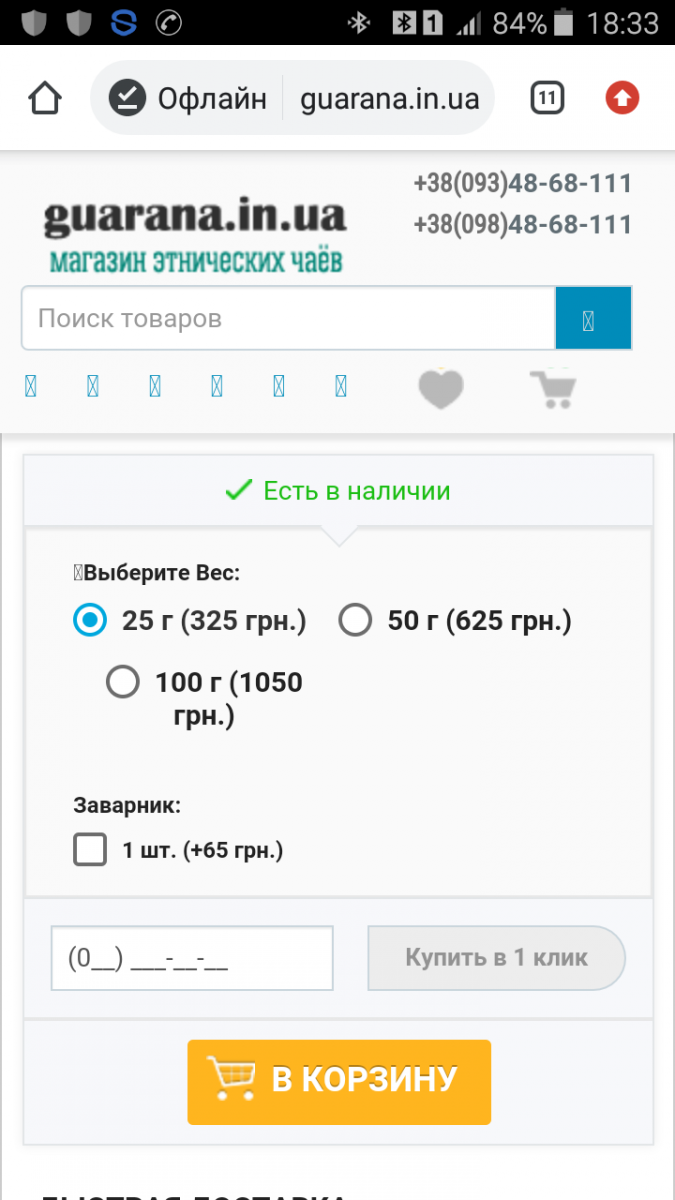Tap the blue search submit button
Screen dimensions: 675x1200
point(593,319)
